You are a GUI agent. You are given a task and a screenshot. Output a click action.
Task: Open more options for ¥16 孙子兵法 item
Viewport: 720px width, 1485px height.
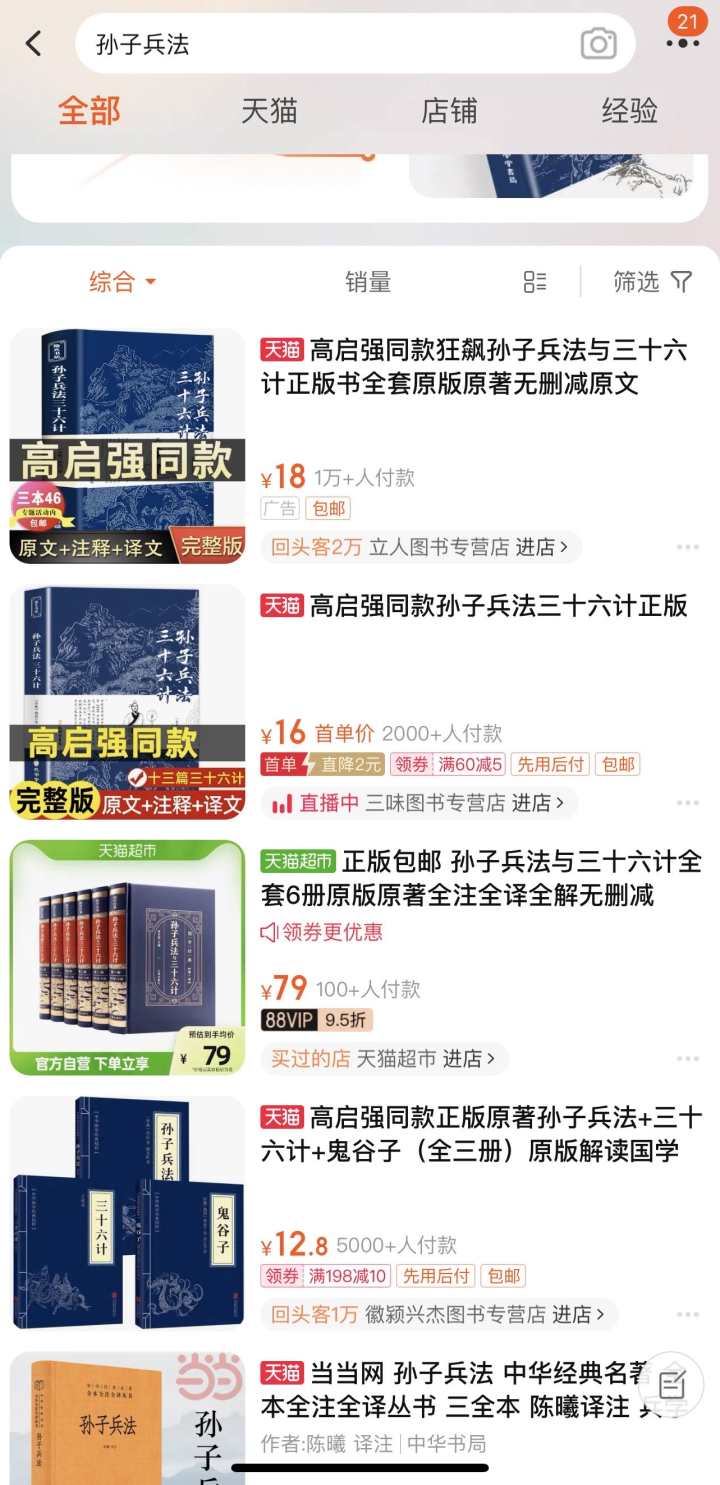click(x=687, y=803)
